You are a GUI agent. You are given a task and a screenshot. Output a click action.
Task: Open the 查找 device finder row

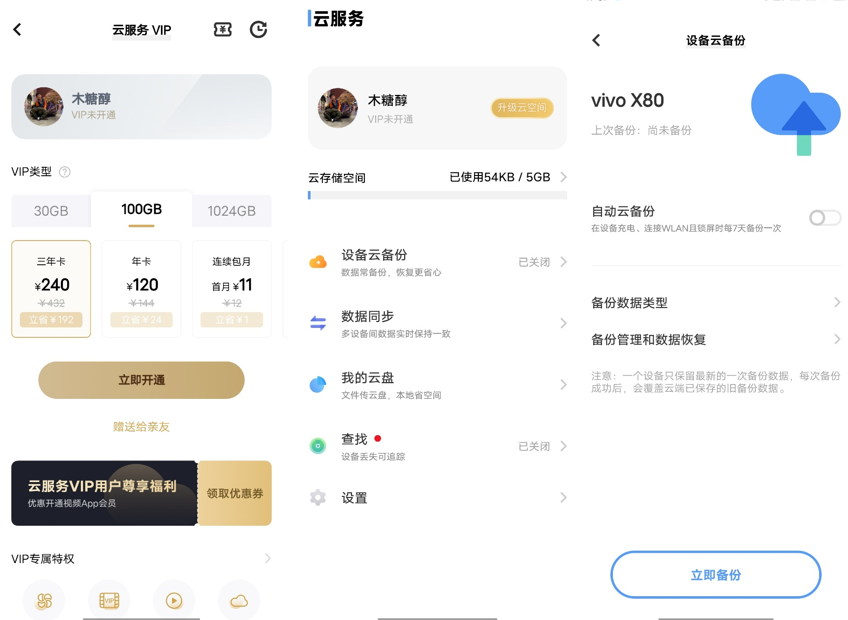coord(437,446)
